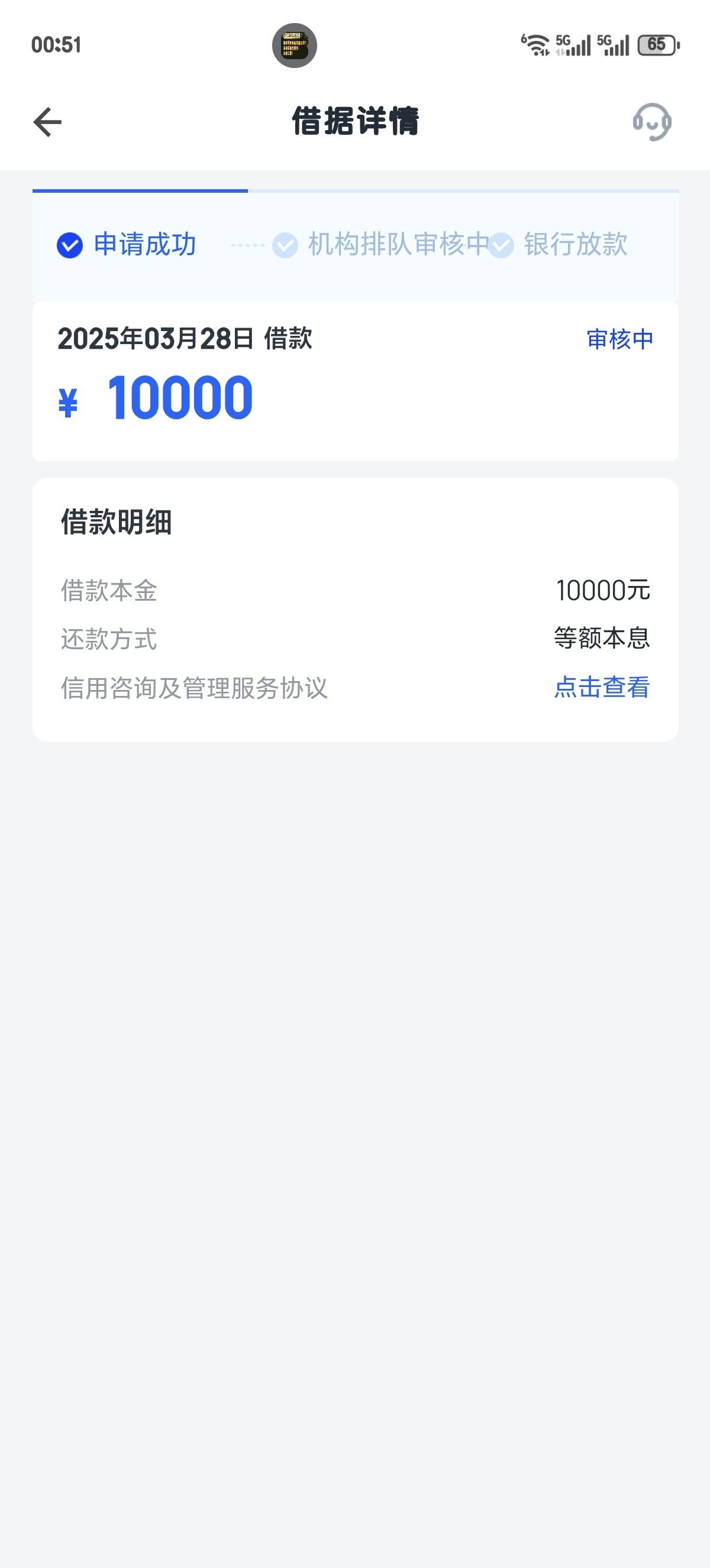Tap 点击查看 to view the service agreement
This screenshot has width=710, height=1568.
point(602,687)
